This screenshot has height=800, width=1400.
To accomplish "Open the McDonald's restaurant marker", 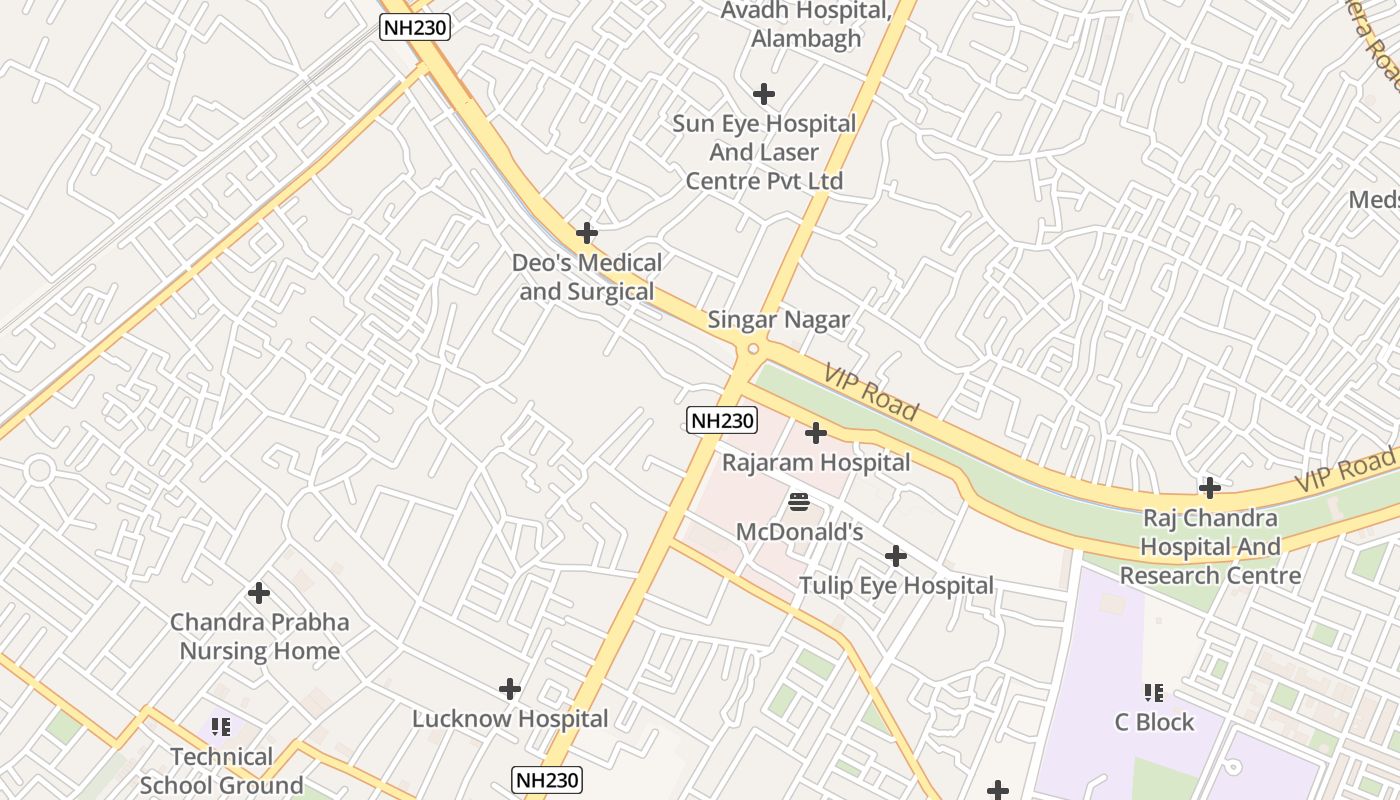I will tap(799, 502).
